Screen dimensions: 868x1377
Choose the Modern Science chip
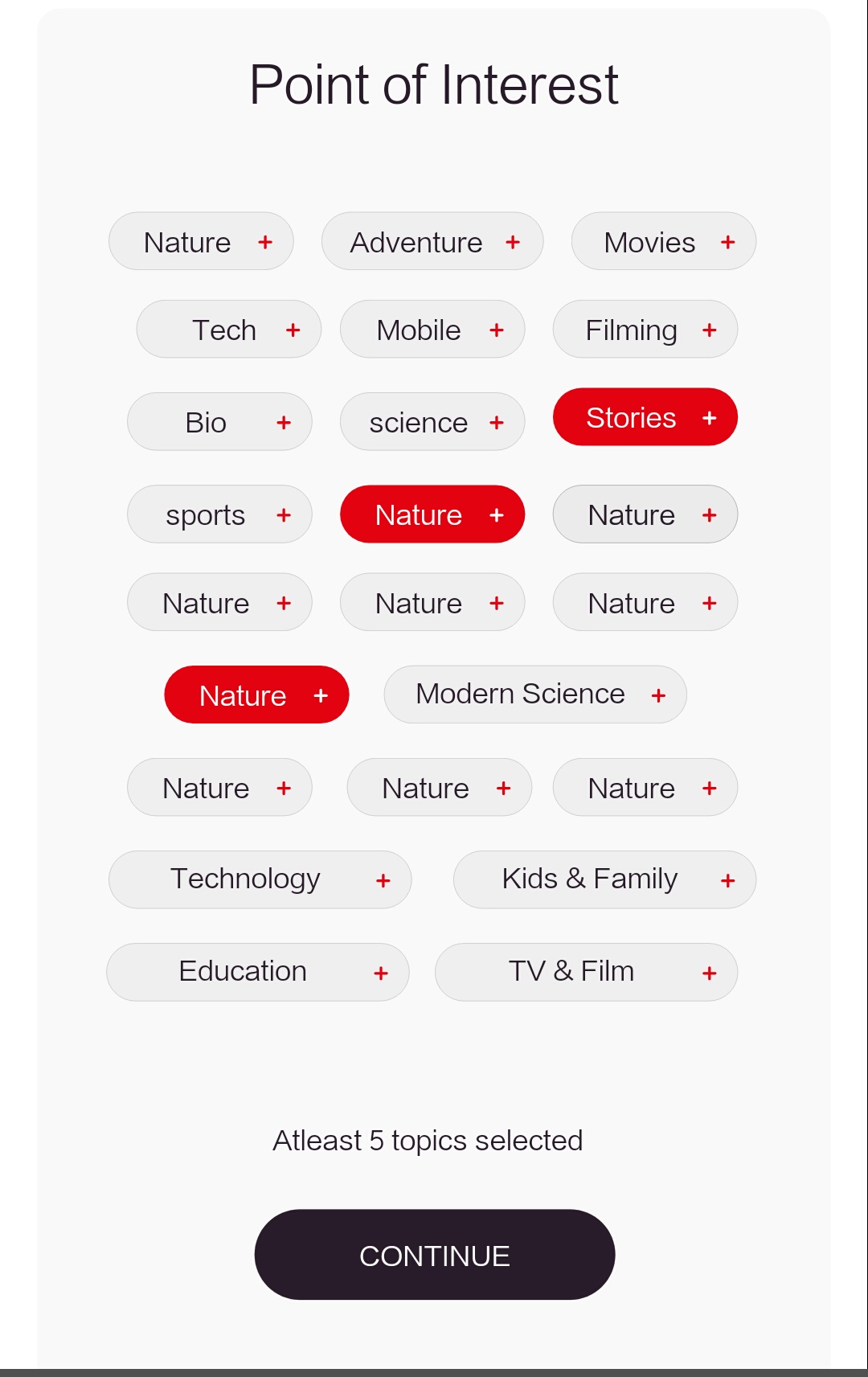point(534,695)
